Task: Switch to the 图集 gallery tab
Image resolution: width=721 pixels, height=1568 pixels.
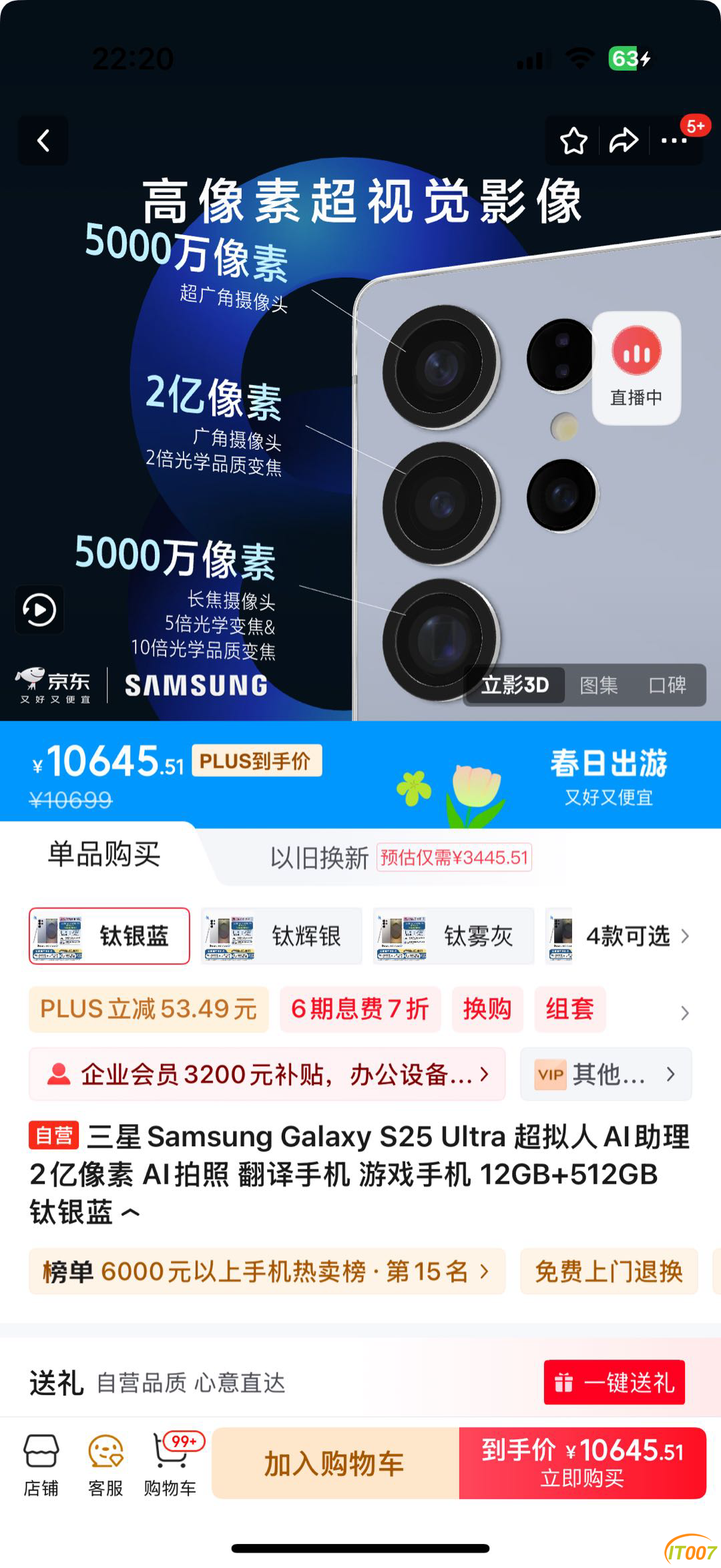Action: 598,685
